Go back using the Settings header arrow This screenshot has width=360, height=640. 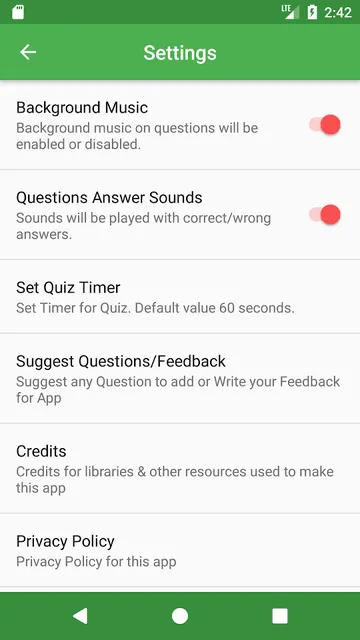28,52
